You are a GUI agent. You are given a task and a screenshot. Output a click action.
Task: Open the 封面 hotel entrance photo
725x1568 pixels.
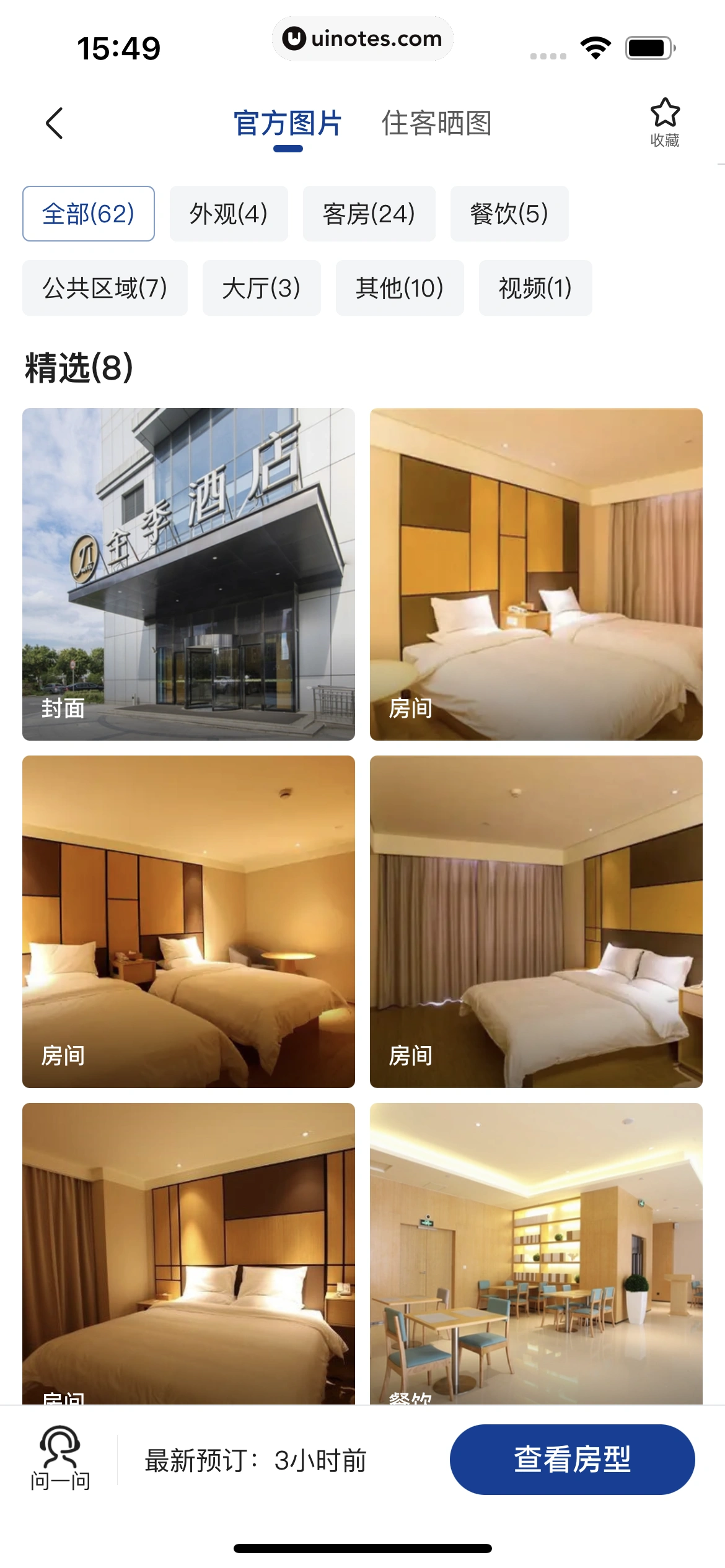coord(188,574)
